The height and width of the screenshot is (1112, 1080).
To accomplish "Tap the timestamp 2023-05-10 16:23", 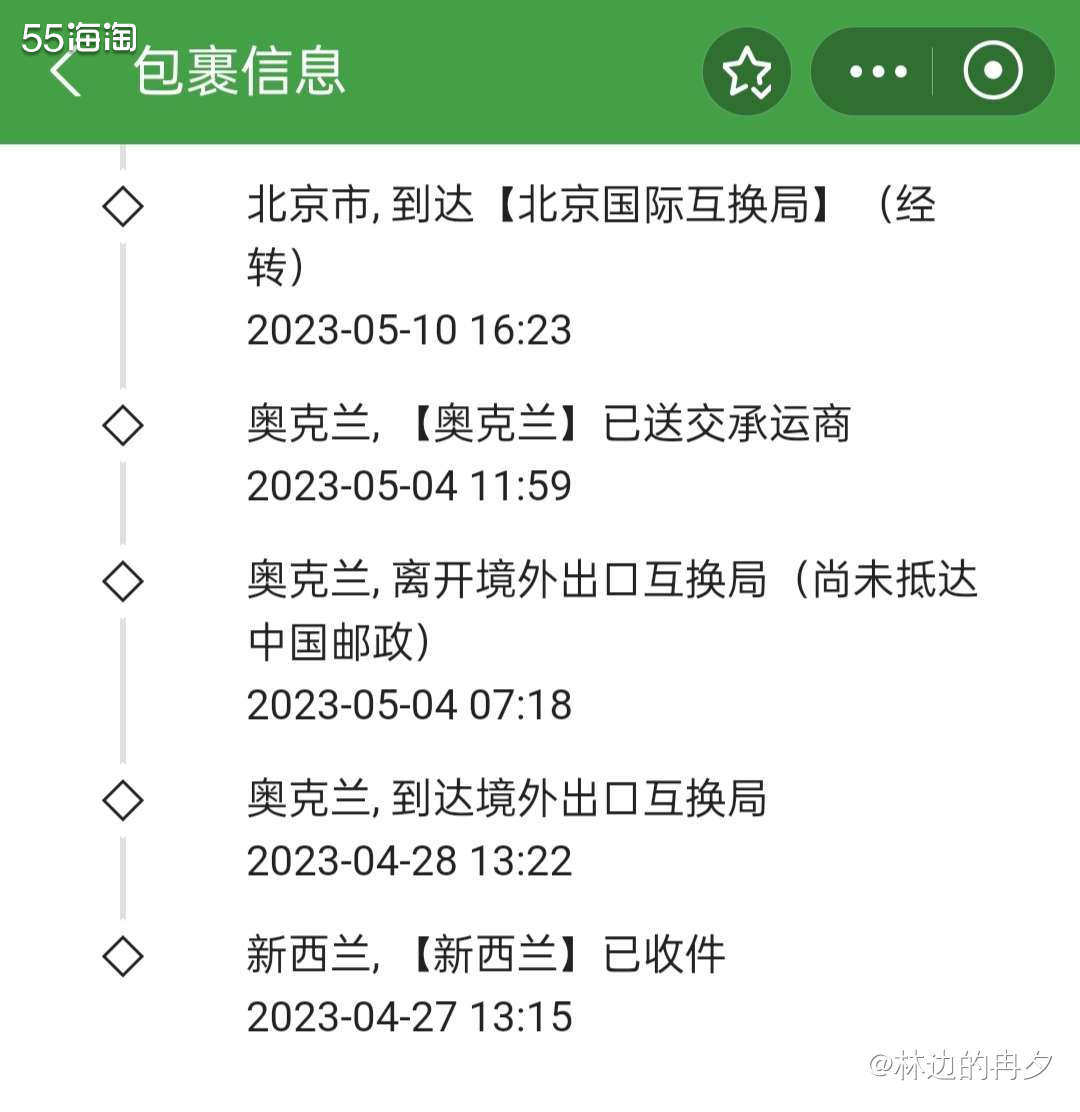I will (409, 330).
